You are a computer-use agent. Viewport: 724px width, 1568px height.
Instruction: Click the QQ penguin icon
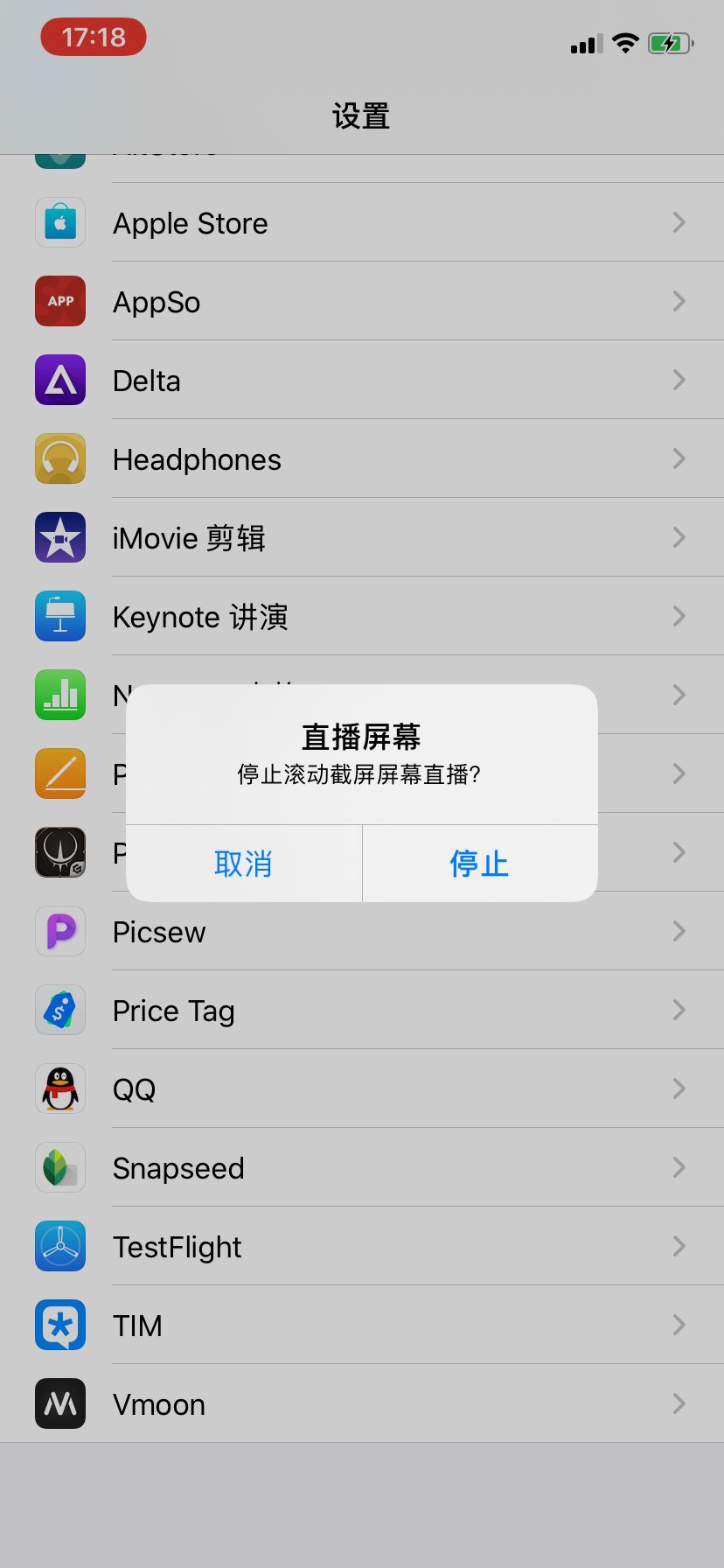[x=59, y=1088]
